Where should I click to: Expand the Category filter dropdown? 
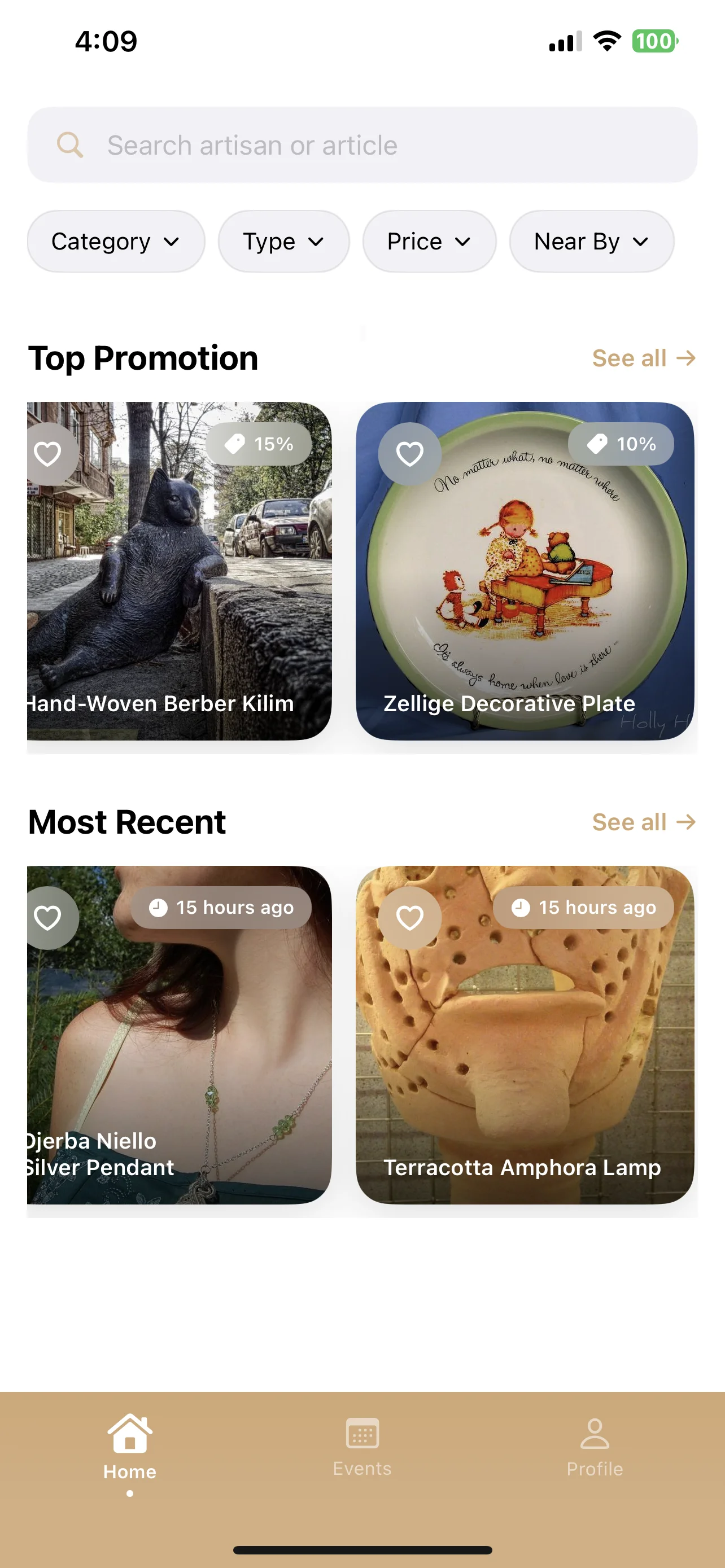(x=116, y=242)
